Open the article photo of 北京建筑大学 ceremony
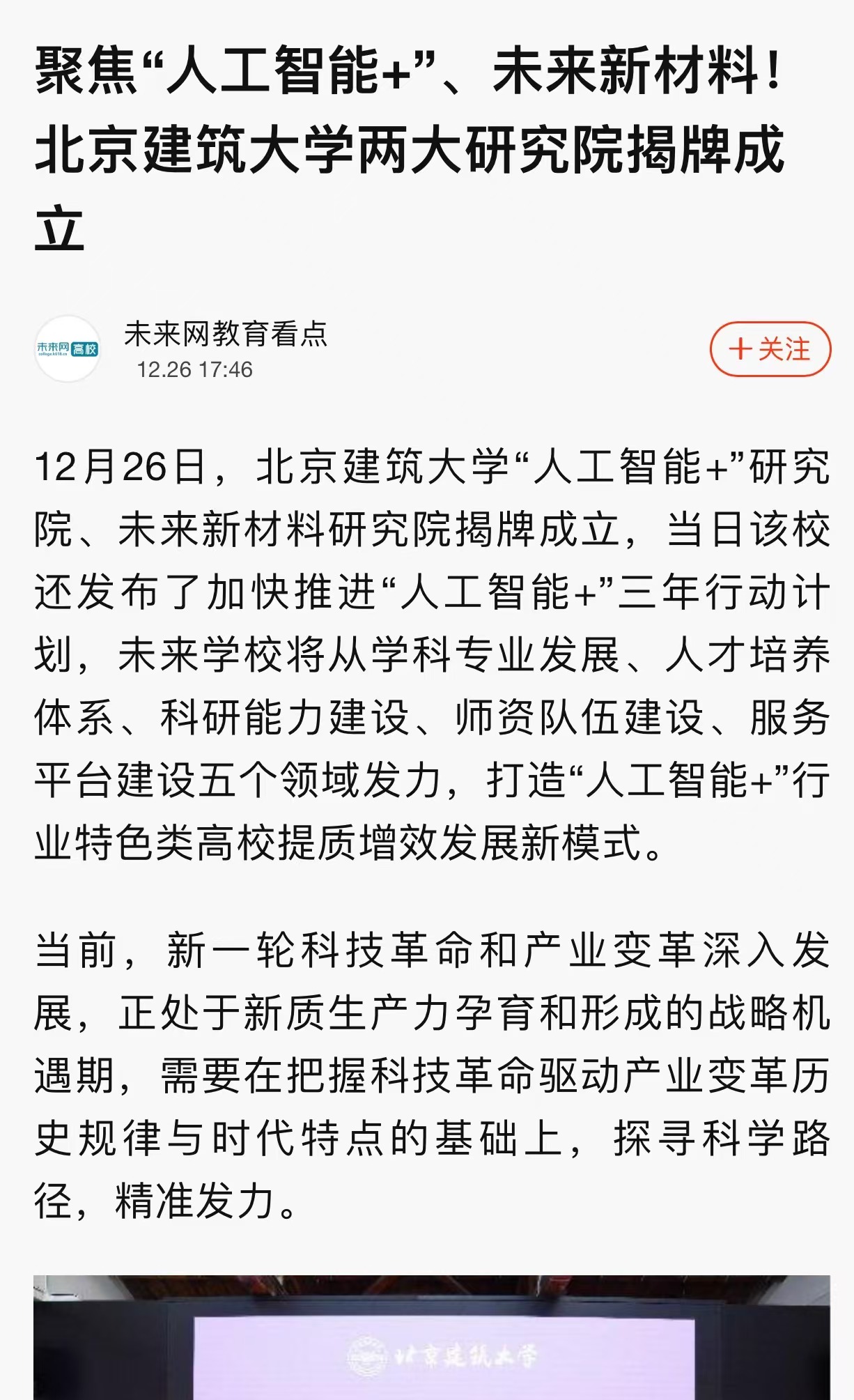 (x=432, y=1337)
